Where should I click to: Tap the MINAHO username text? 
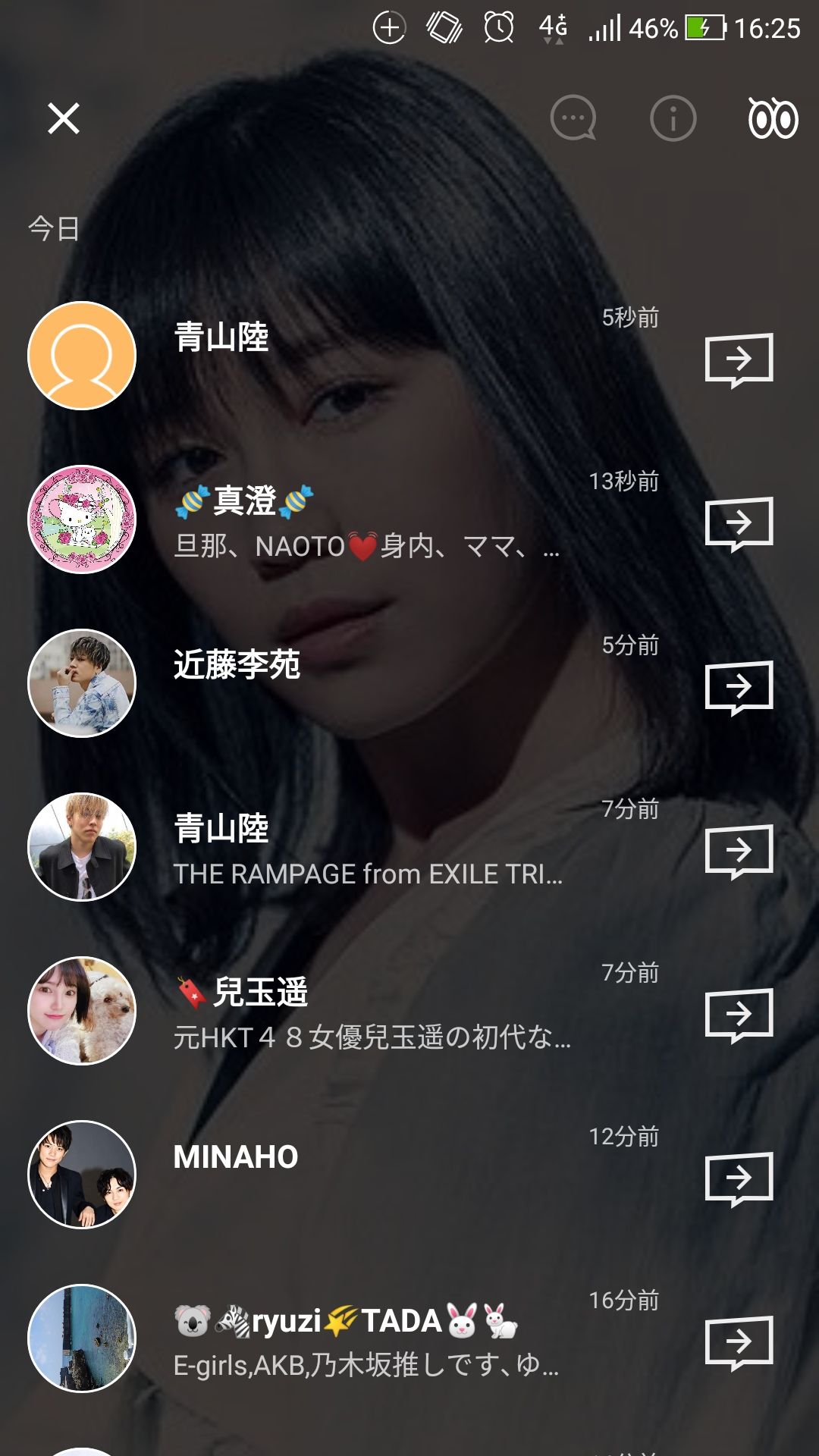235,1156
